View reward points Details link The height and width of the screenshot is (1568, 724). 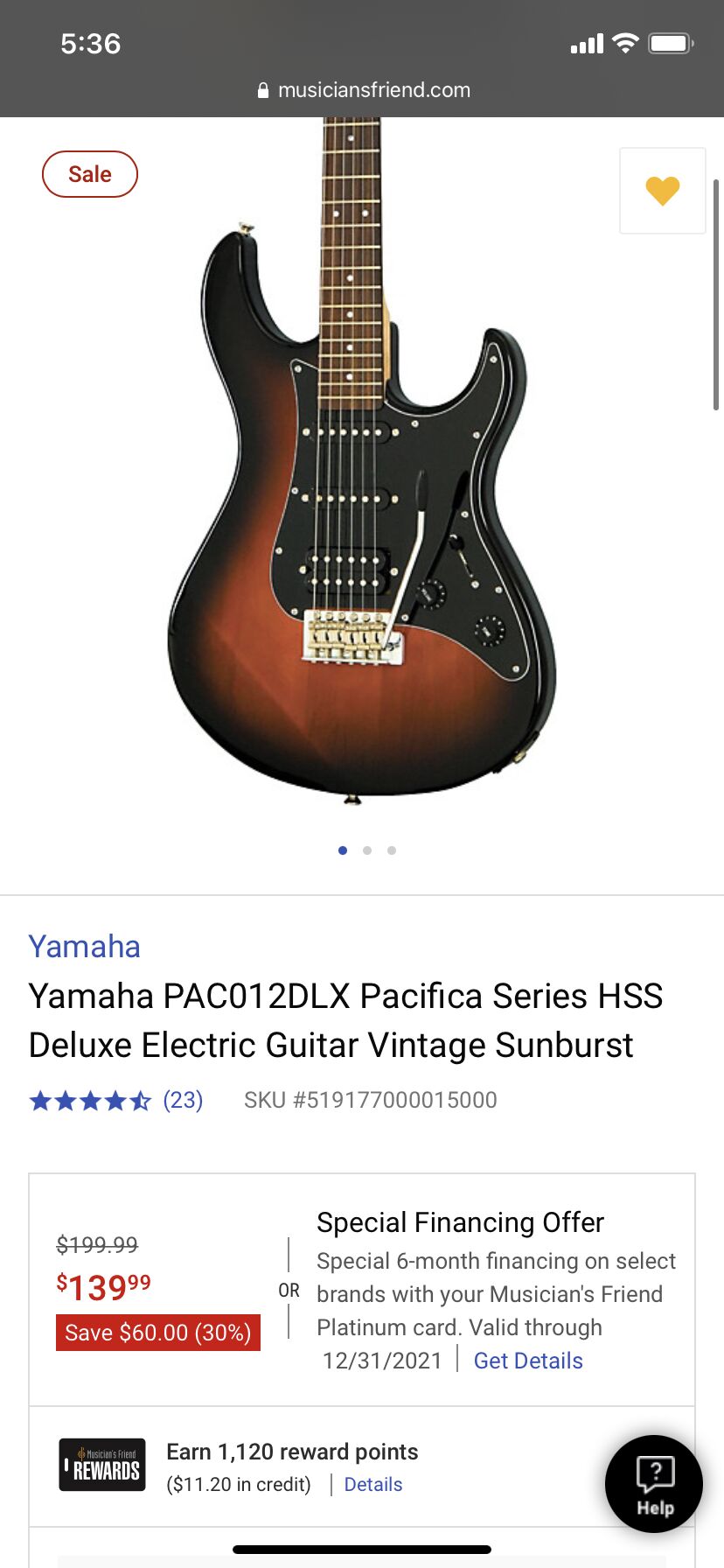coord(373,1484)
